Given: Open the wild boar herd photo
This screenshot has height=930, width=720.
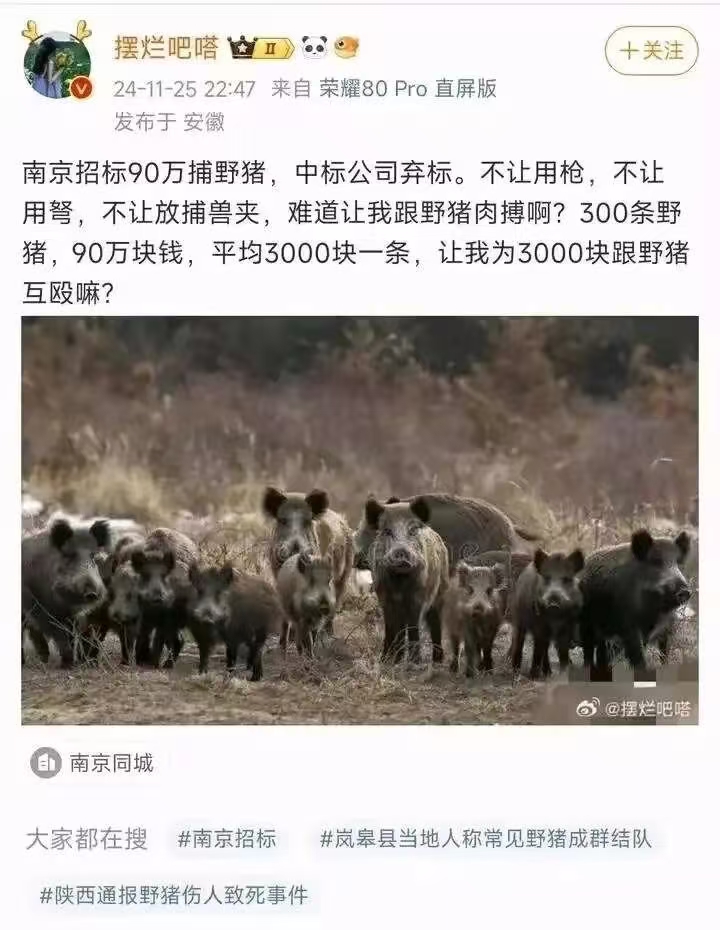Looking at the screenshot, I should tap(360, 520).
